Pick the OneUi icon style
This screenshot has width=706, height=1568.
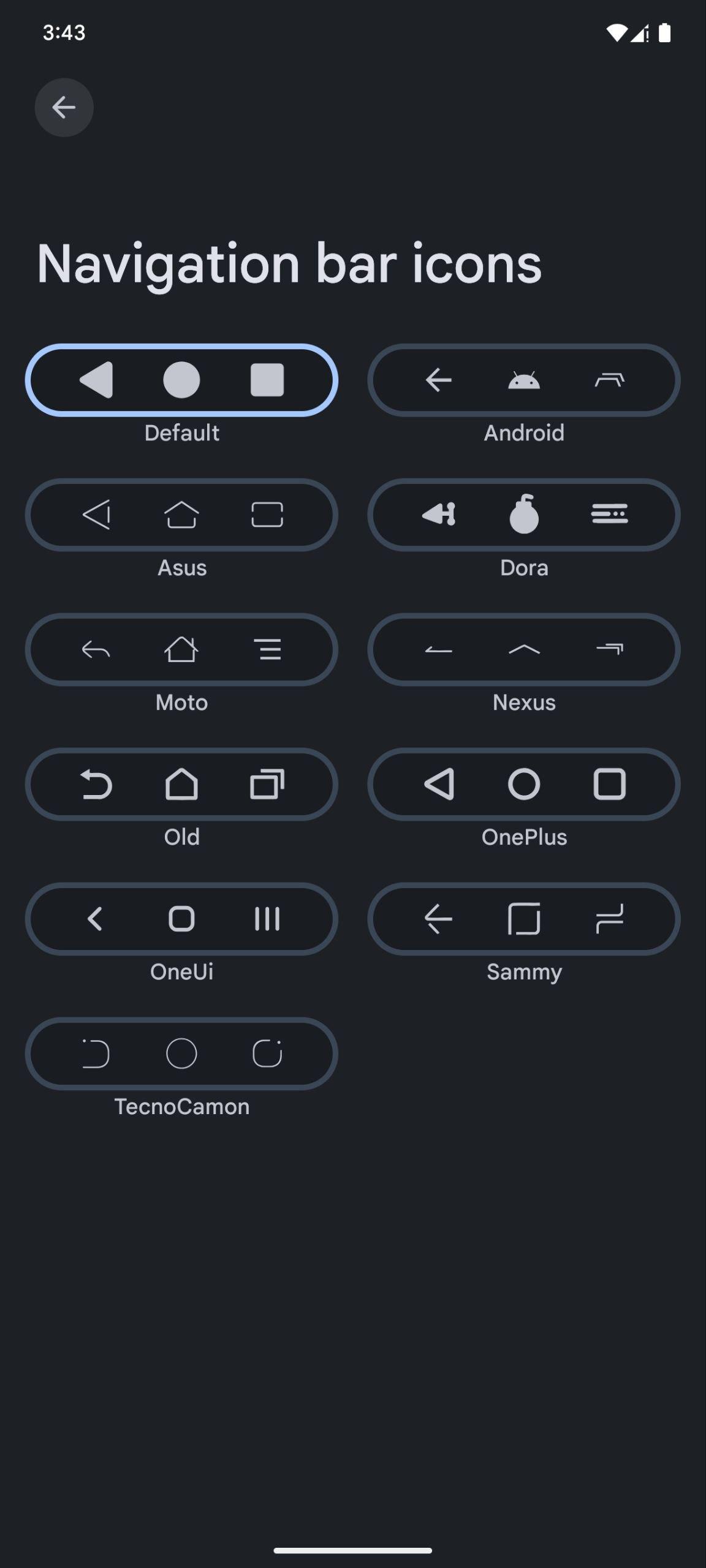(x=181, y=919)
